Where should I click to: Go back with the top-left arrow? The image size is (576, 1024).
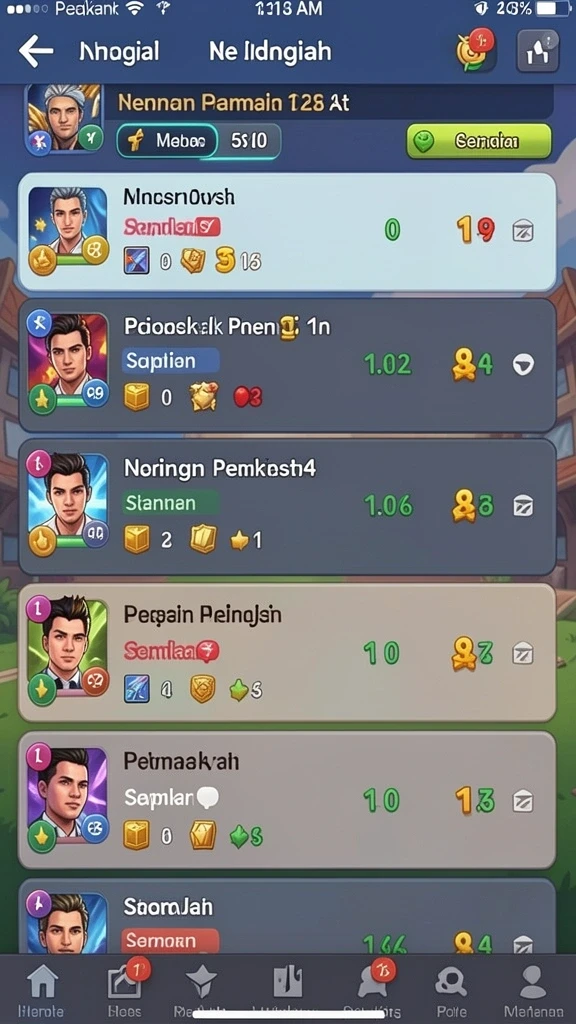35,52
